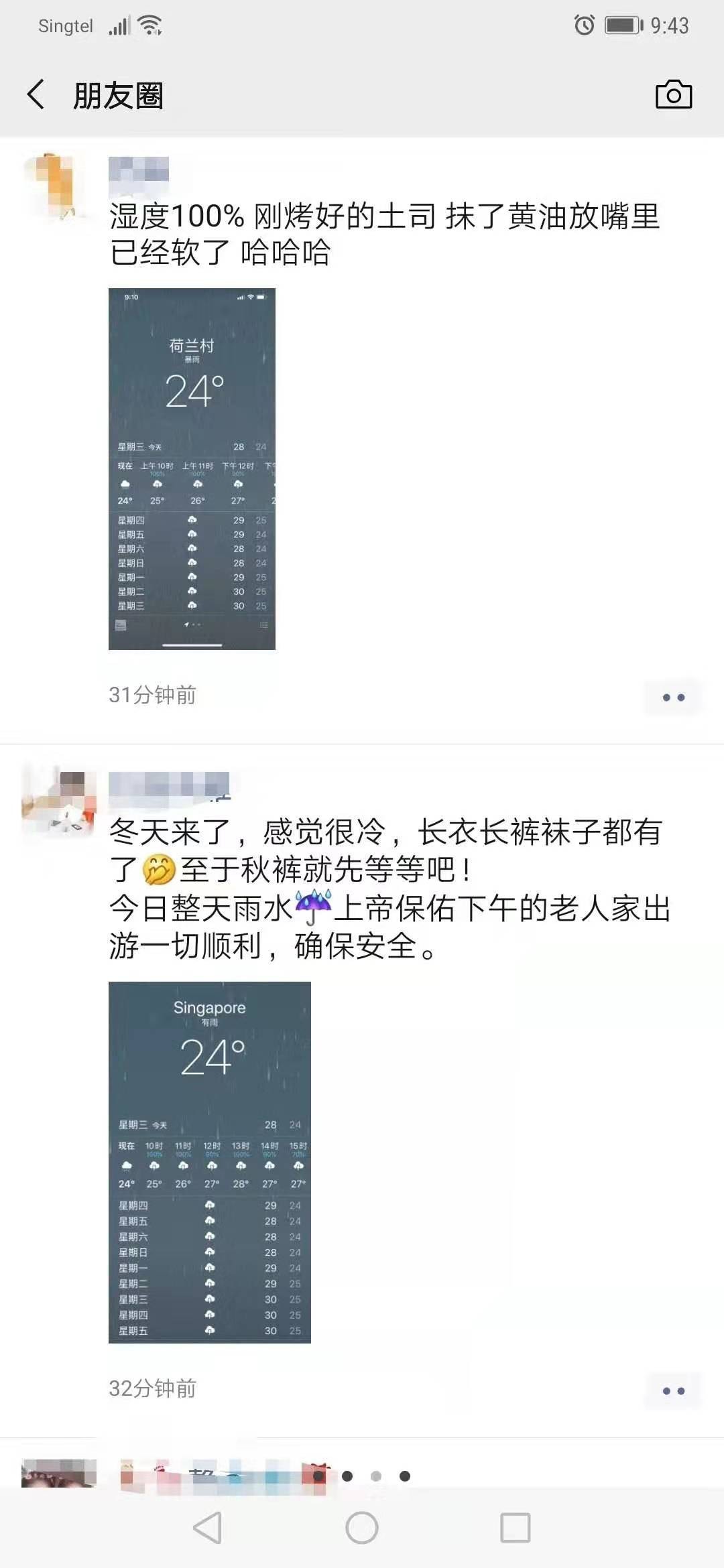The height and width of the screenshot is (1568, 724).
Task: Open the Singapore weather screenshot image
Action: (x=209, y=1162)
